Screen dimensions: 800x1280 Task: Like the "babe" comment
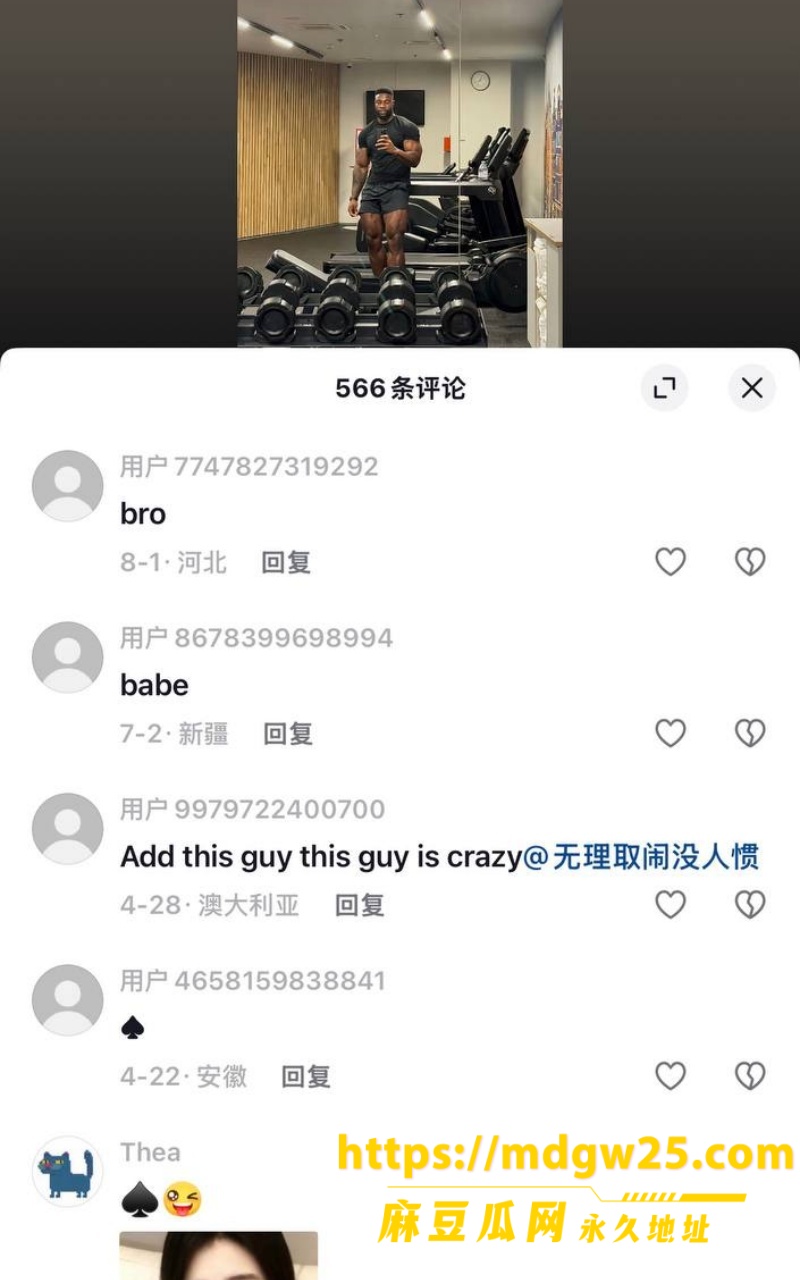click(670, 734)
